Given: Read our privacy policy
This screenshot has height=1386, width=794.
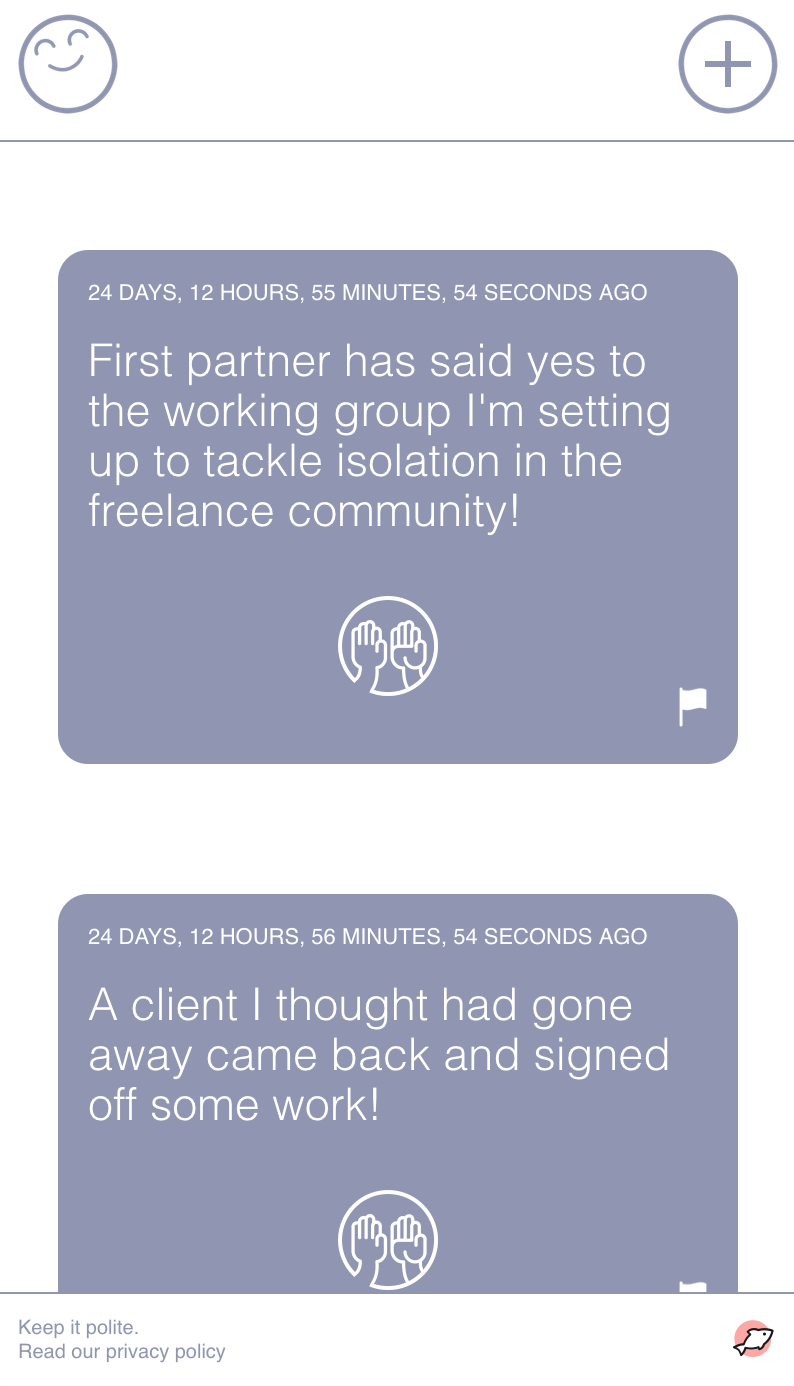Looking at the screenshot, I should [x=122, y=1352].
